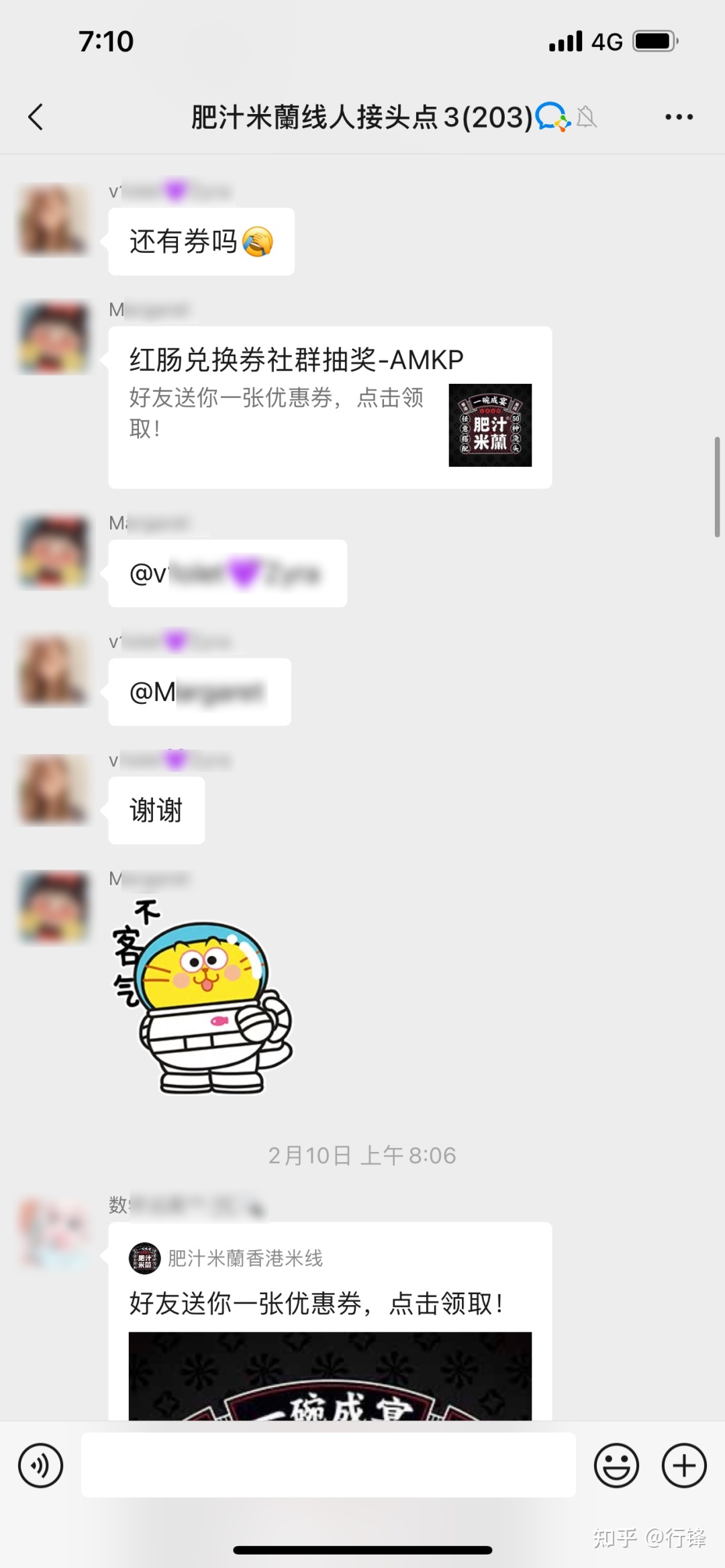
Task: Open the plus attachments menu
Action: click(x=683, y=1466)
